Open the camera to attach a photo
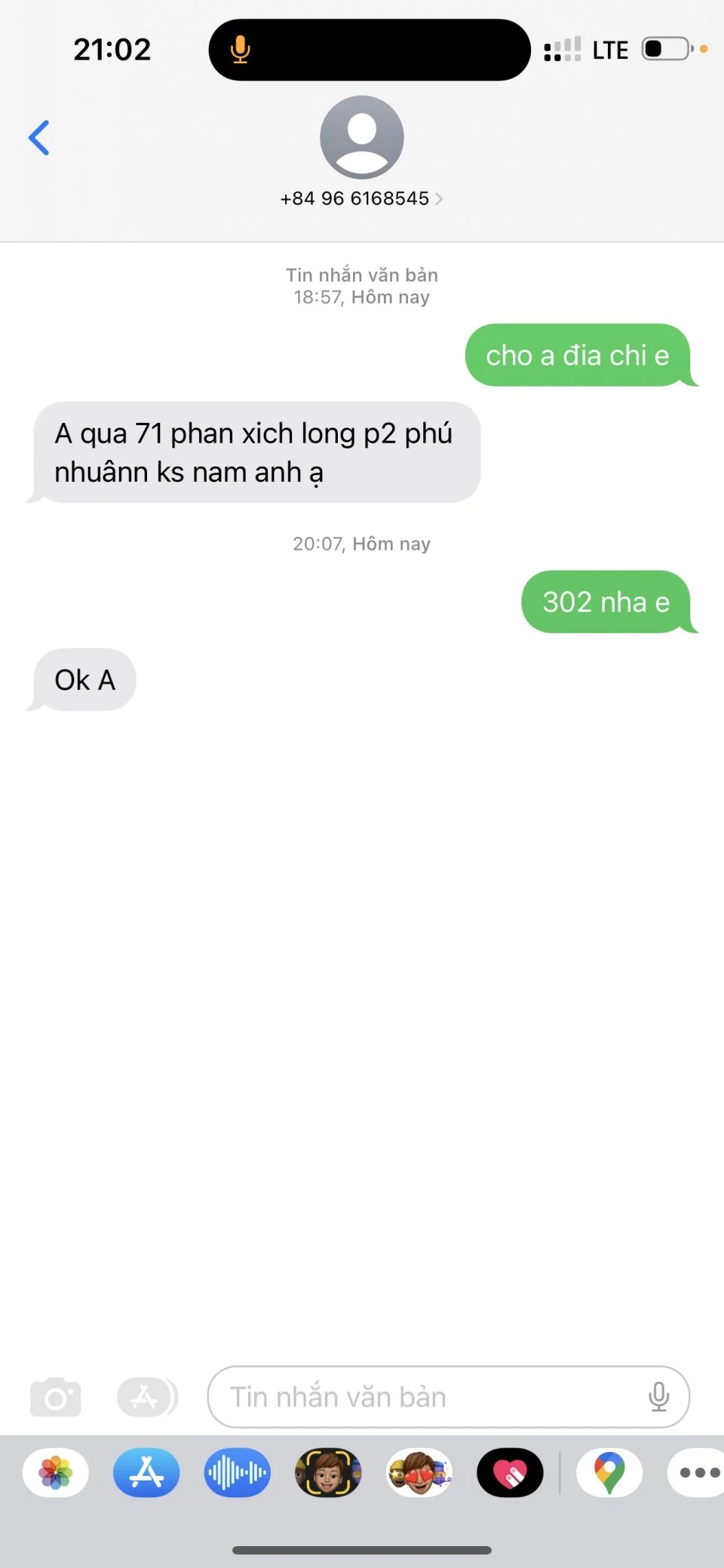This screenshot has width=724, height=1568. 55,1397
